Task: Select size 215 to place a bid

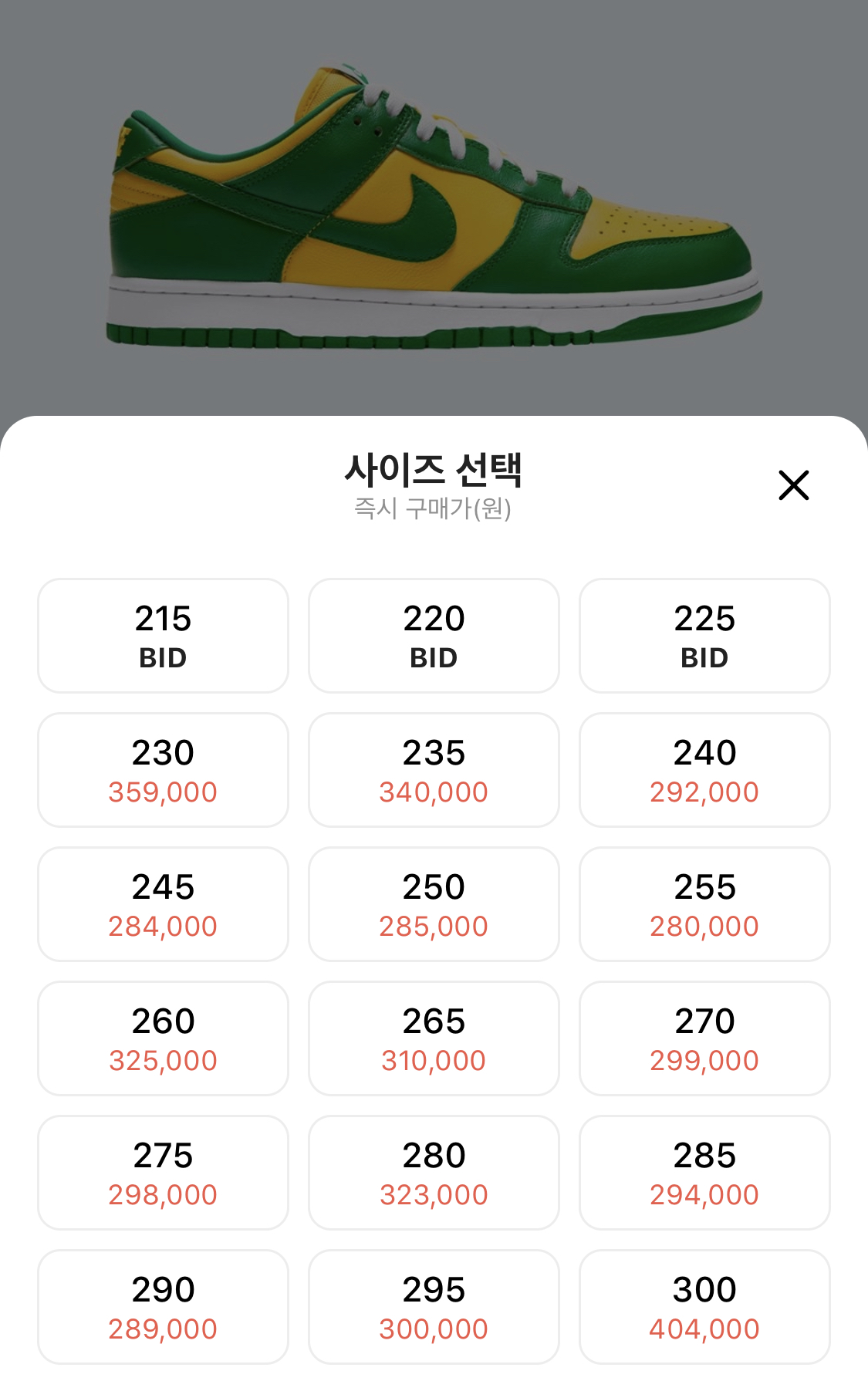Action: point(162,634)
